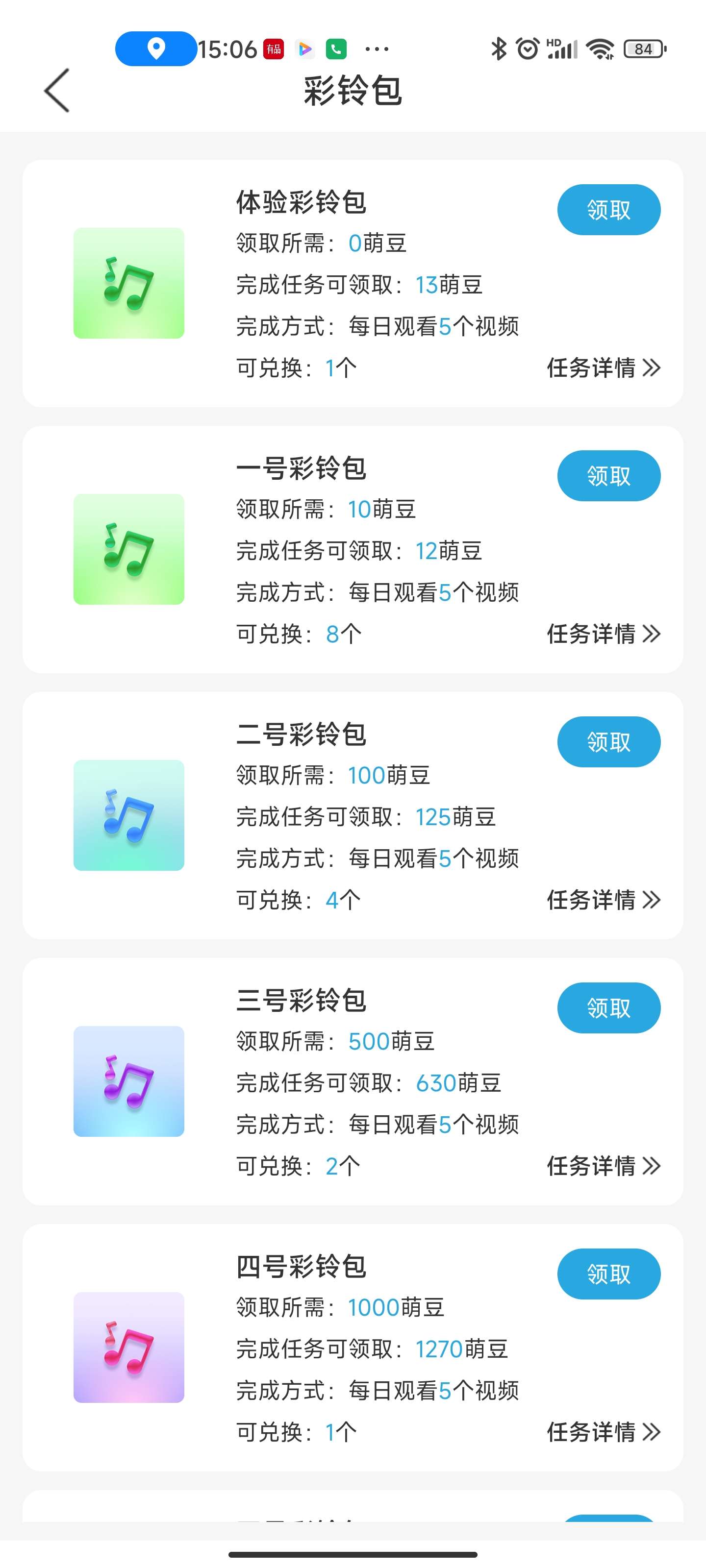This screenshot has width=706, height=1568.
Task: Tap 领取 for 体验彩铃包
Action: point(608,210)
